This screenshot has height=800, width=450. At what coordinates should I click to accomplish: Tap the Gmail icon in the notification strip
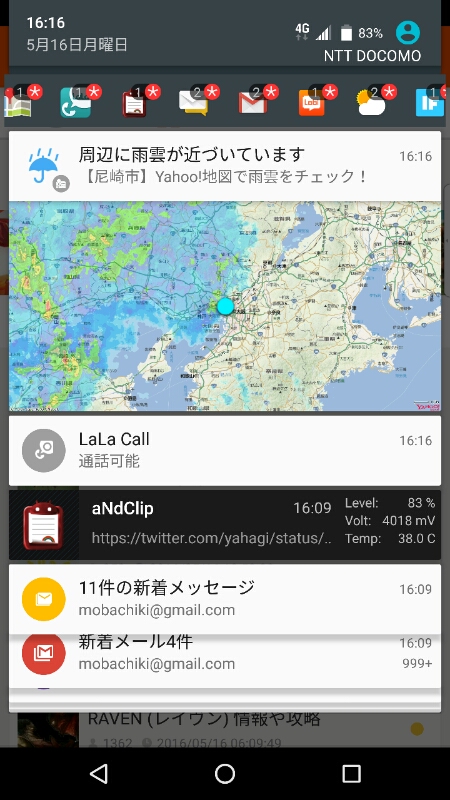pos(253,104)
